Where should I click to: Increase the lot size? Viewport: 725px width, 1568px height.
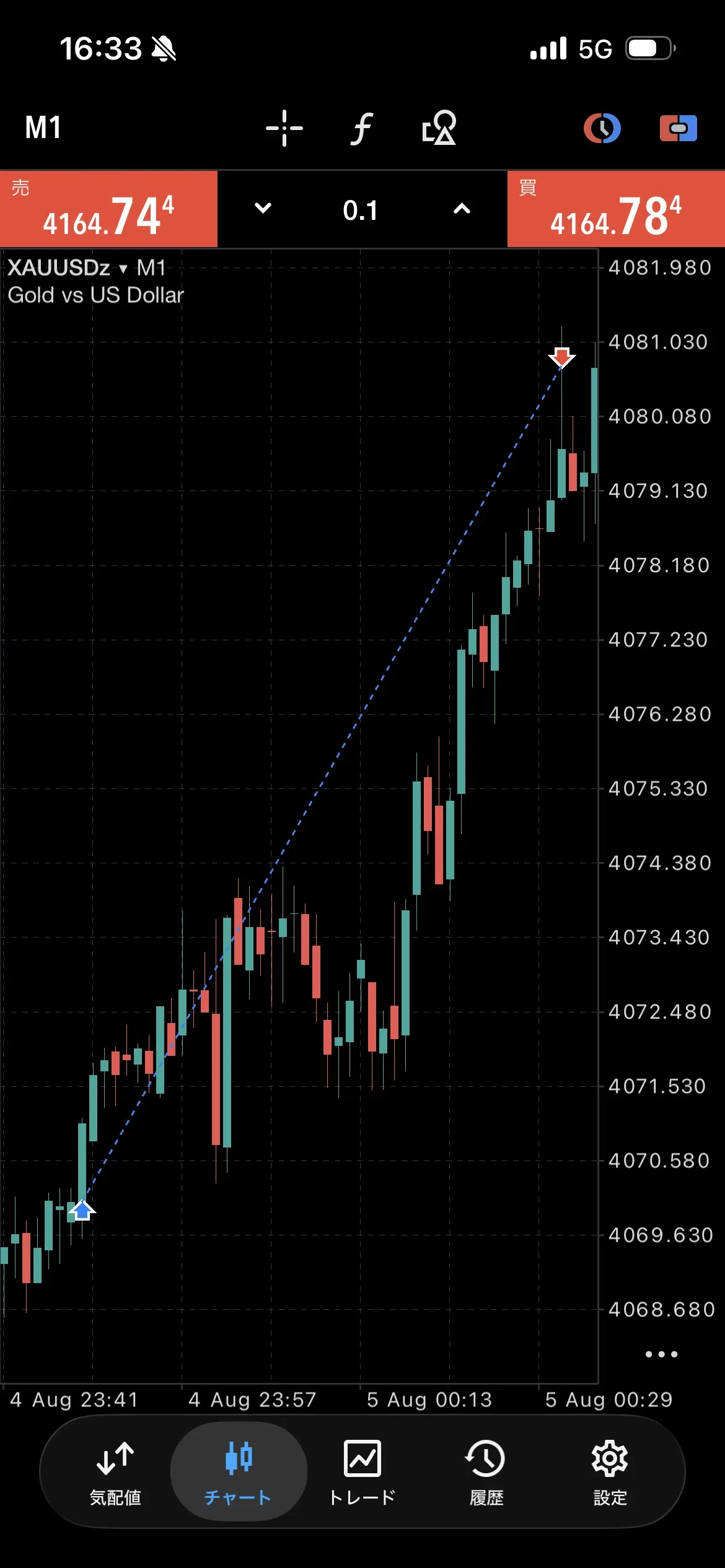pyautogui.click(x=462, y=209)
